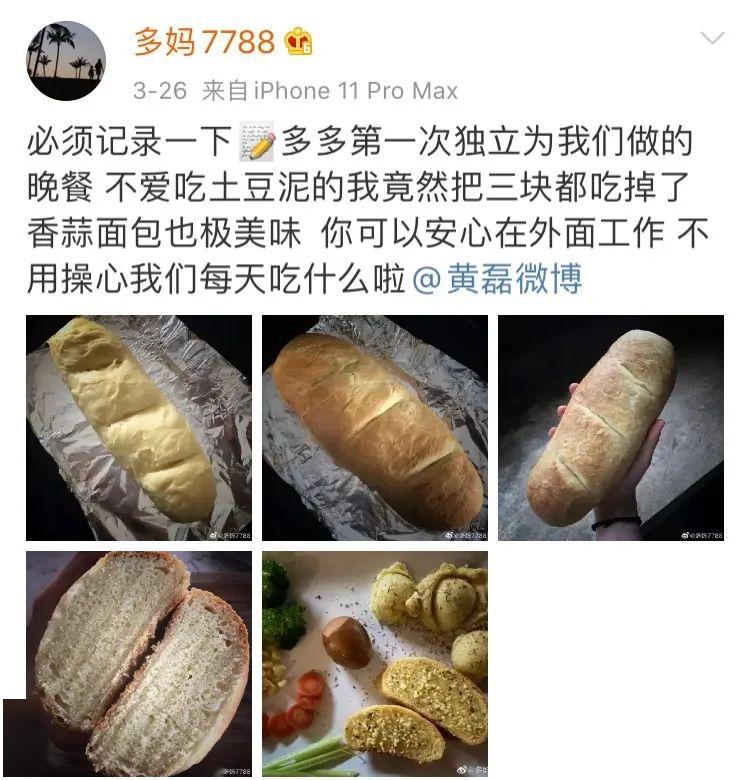Tap the username 多妈7788

pos(204,42)
